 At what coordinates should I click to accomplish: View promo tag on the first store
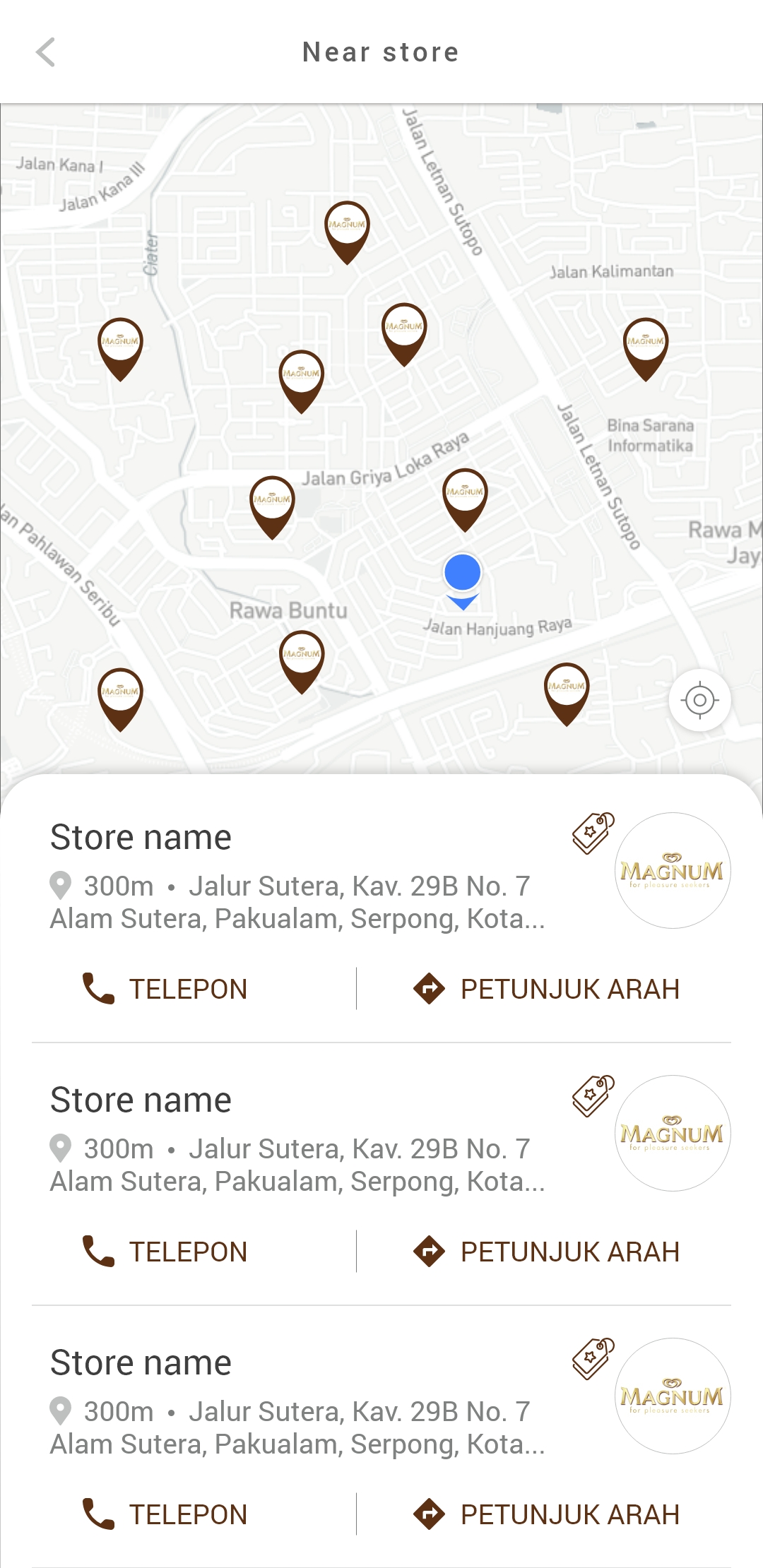[593, 833]
